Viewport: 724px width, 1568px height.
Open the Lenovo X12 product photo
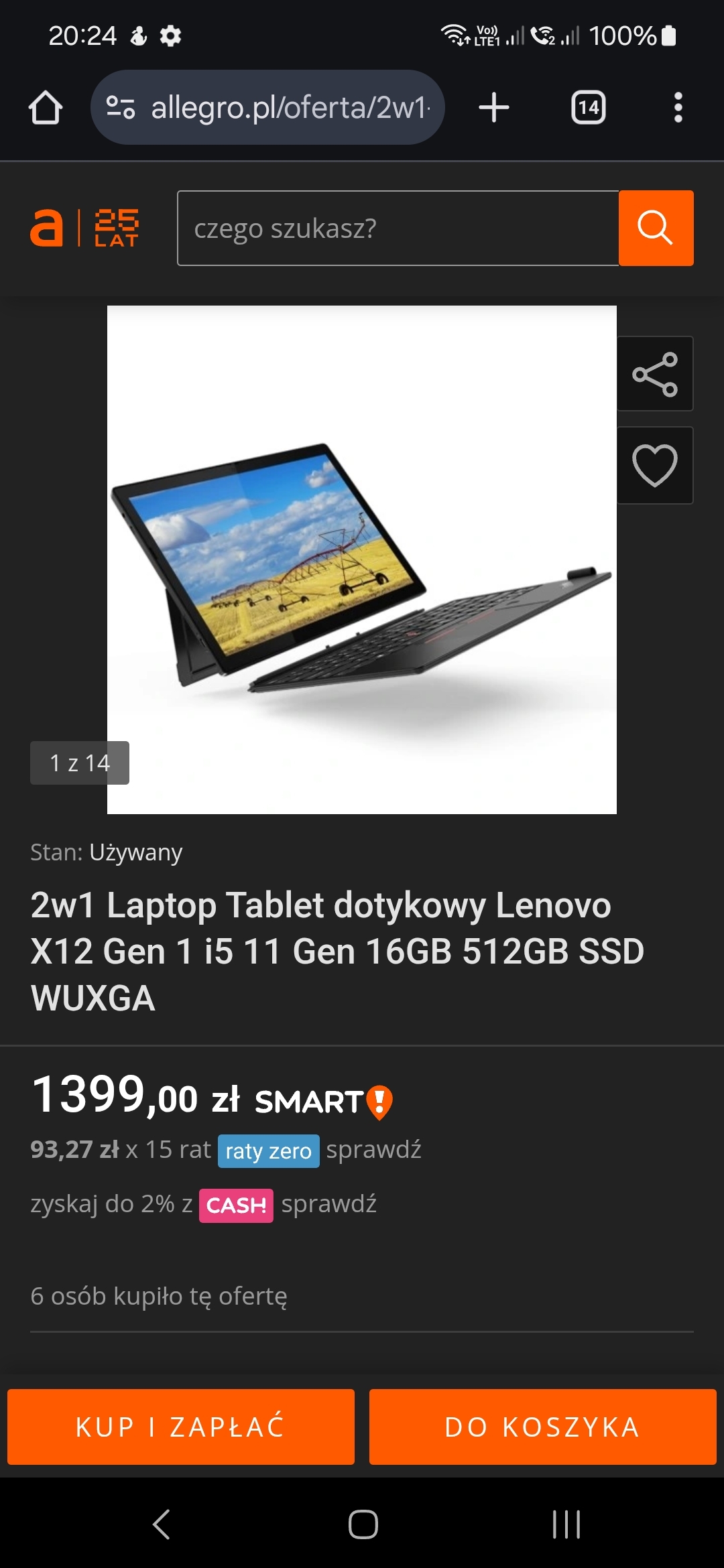[x=362, y=560]
